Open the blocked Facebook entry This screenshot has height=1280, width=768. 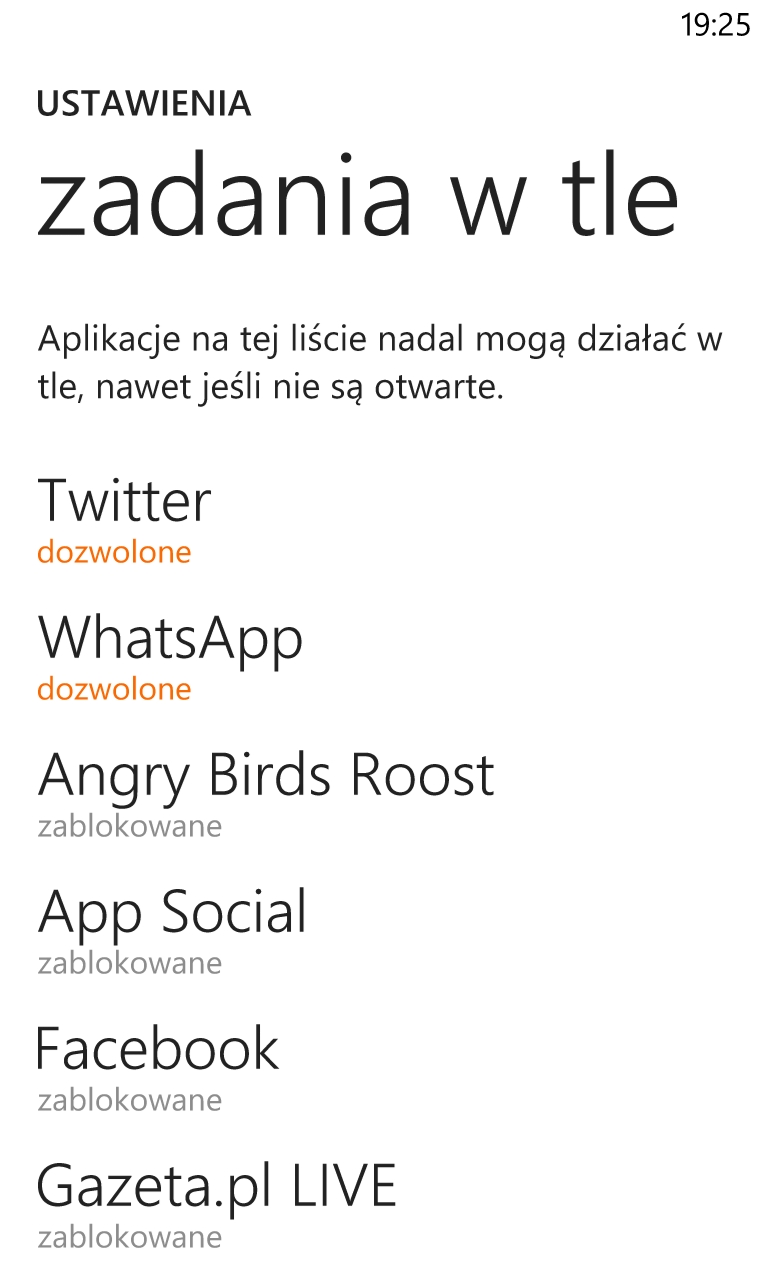[x=384, y=1068]
